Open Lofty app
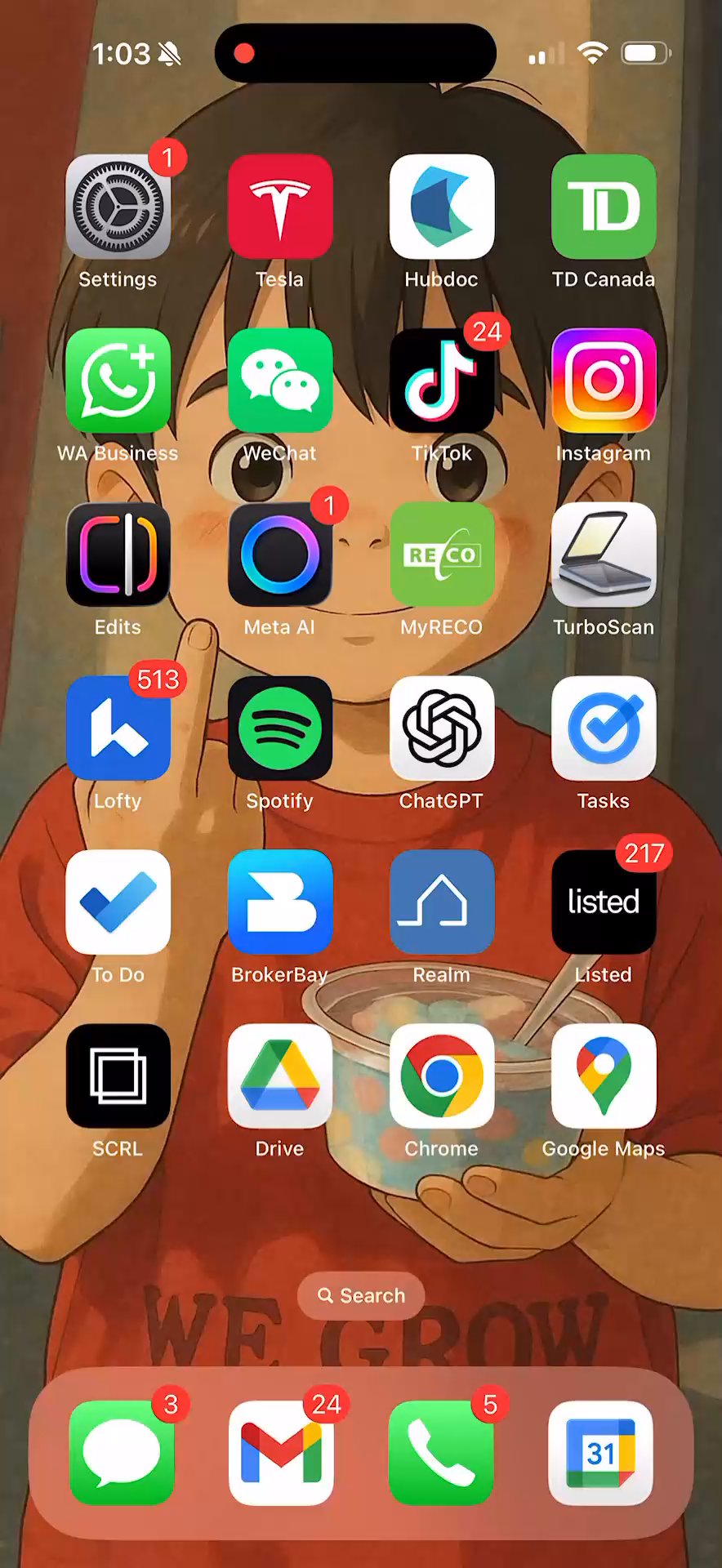Image resolution: width=722 pixels, height=1568 pixels. point(118,728)
